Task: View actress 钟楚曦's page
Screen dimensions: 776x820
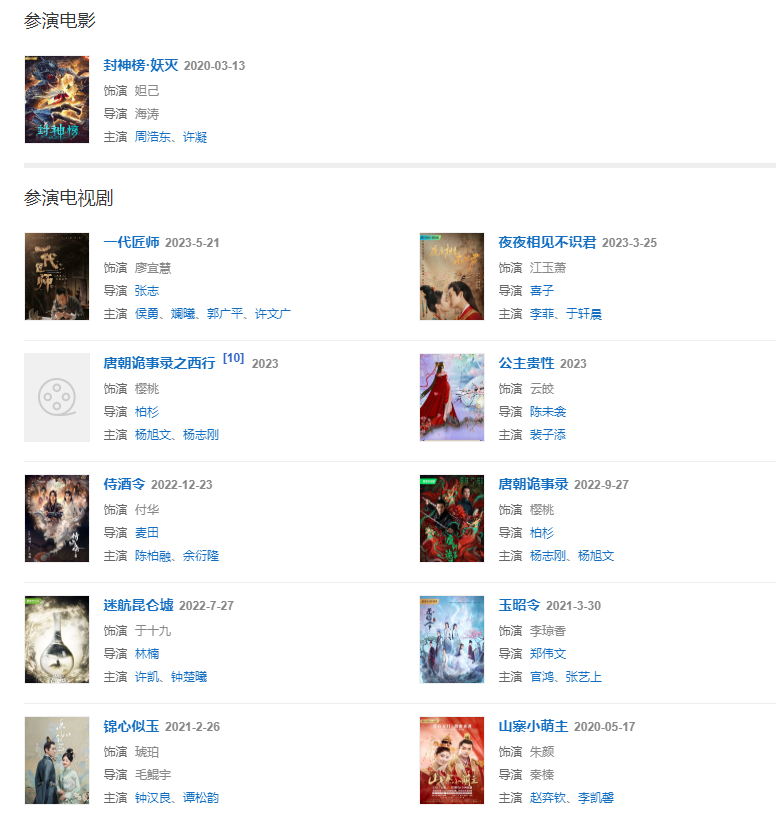Action: click(x=189, y=677)
